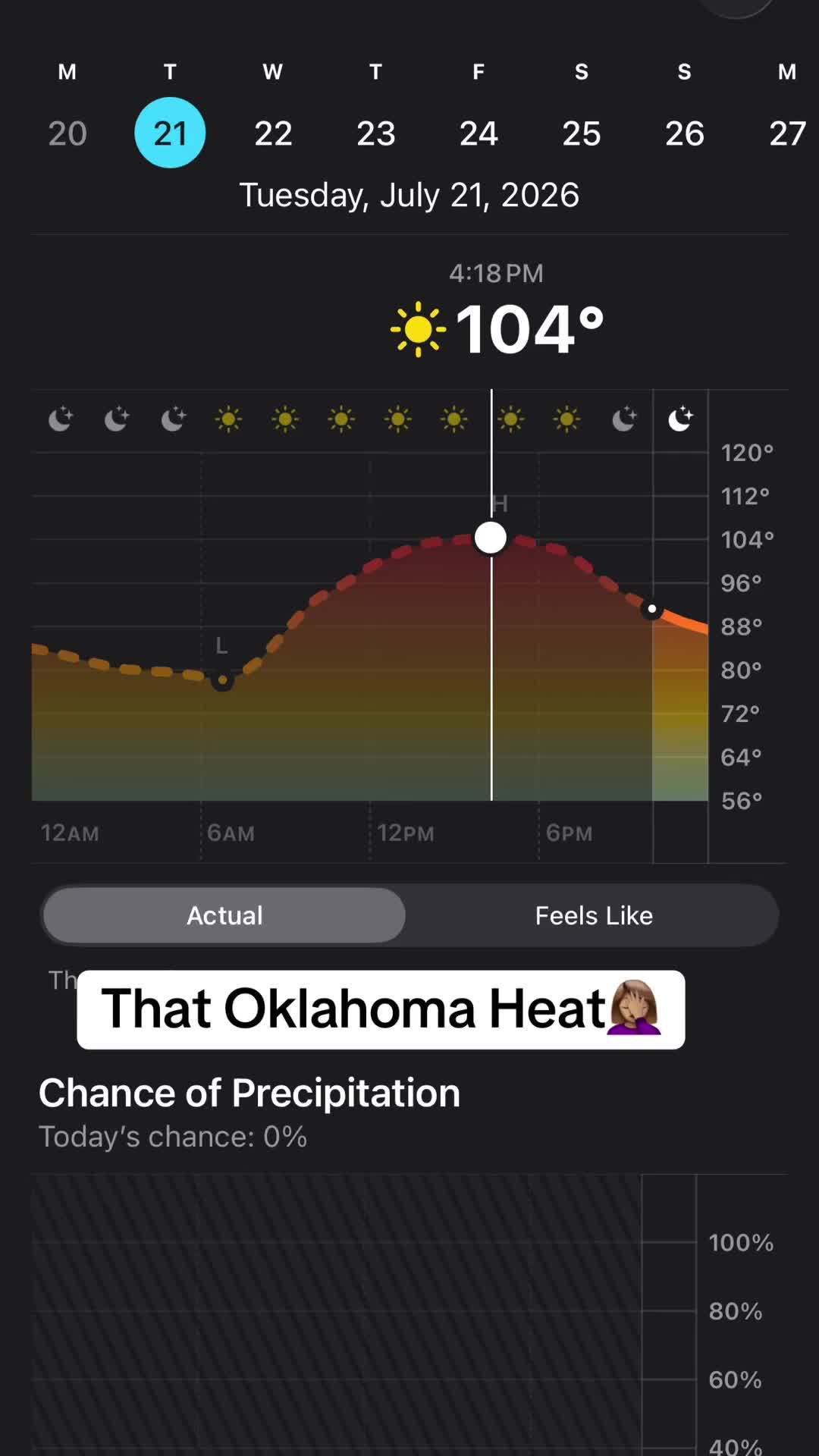Select Thursday the 23rd

(376, 133)
